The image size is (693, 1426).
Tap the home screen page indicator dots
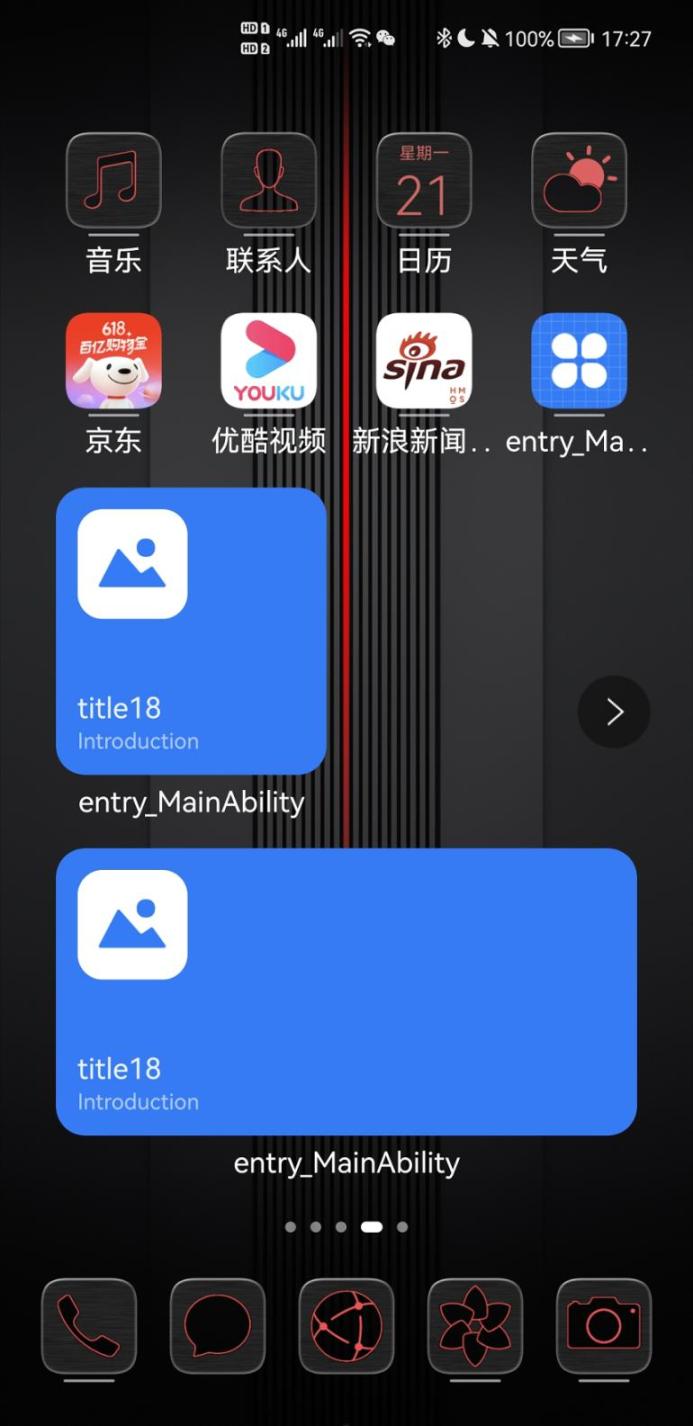346,1227
